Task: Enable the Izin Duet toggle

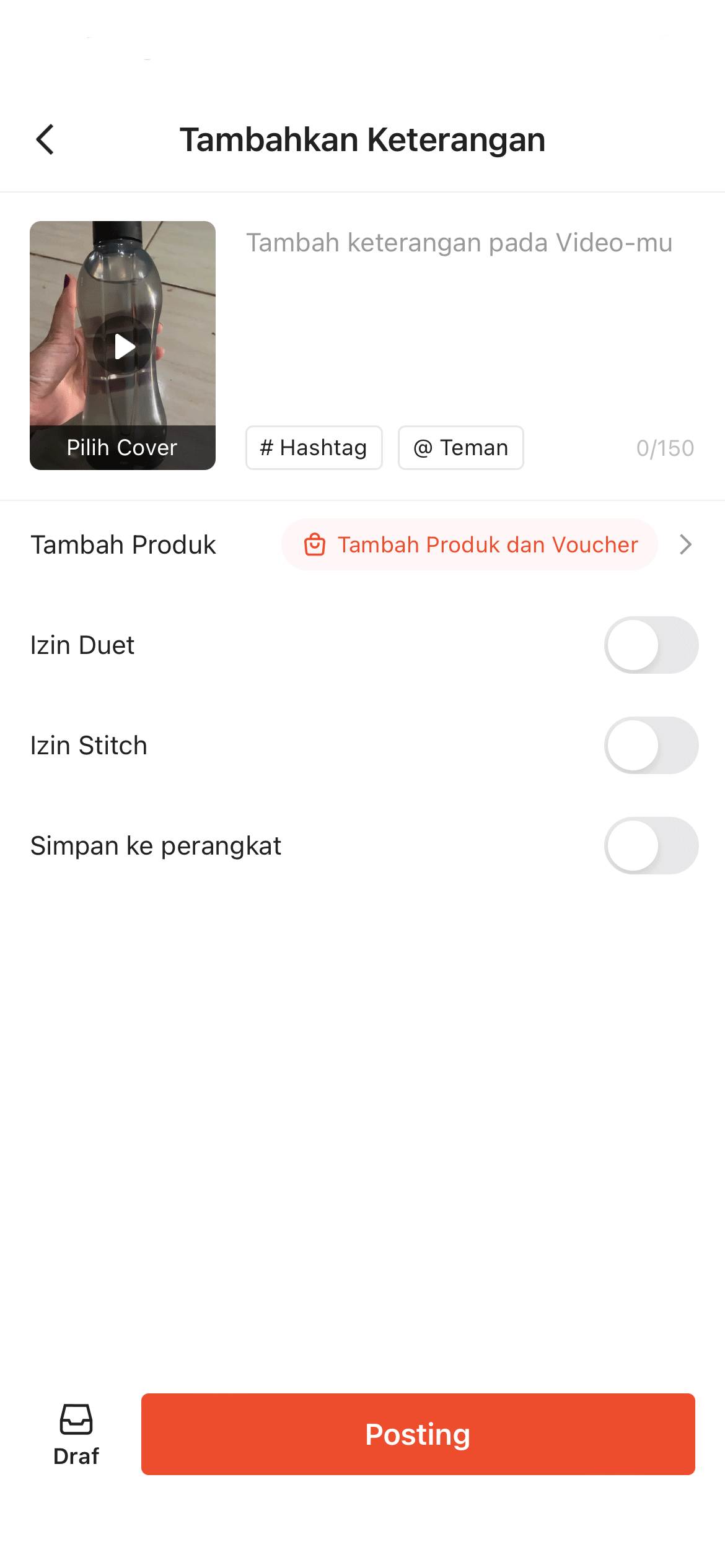Action: 651,645
